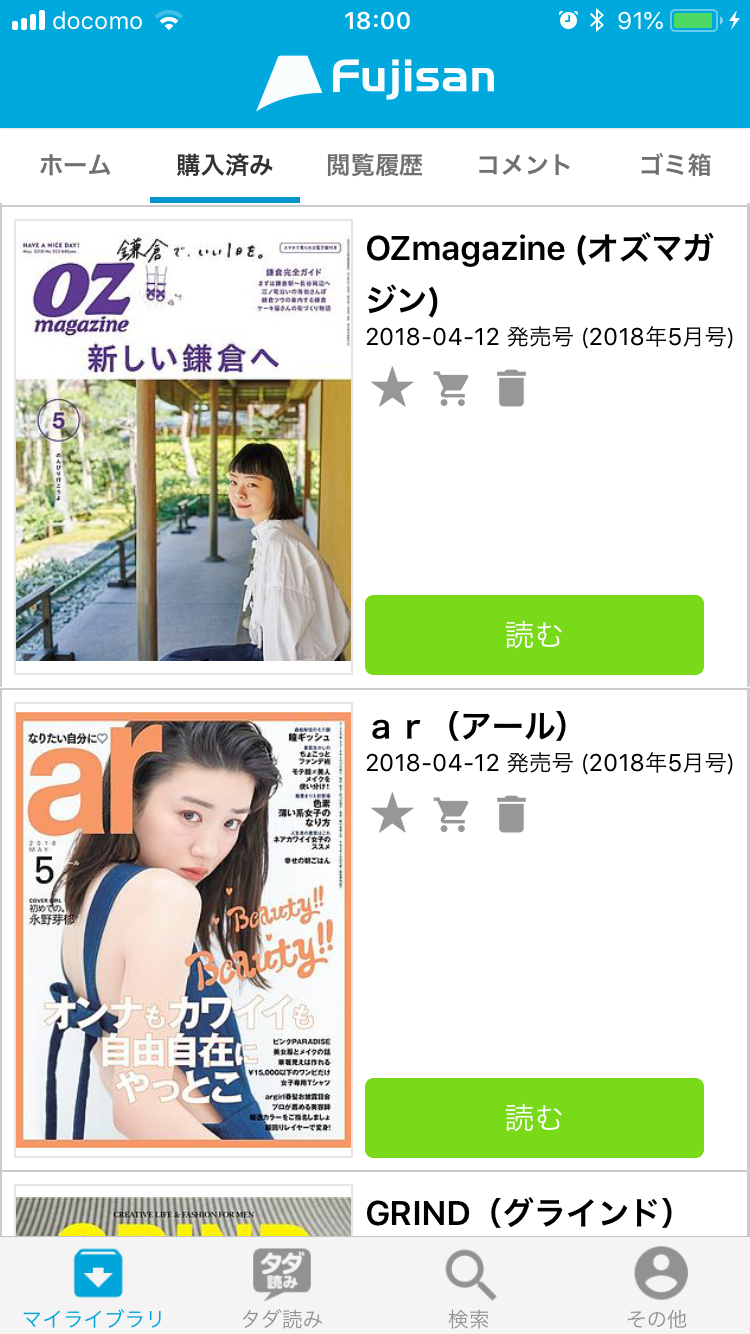Open the cart icon for OZmagazine
Viewport: 750px width, 1334px height.
point(452,388)
